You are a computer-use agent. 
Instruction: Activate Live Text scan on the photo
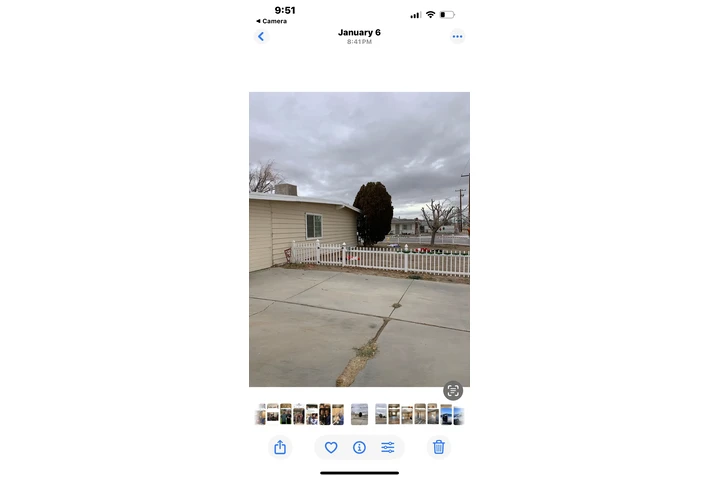coord(453,391)
